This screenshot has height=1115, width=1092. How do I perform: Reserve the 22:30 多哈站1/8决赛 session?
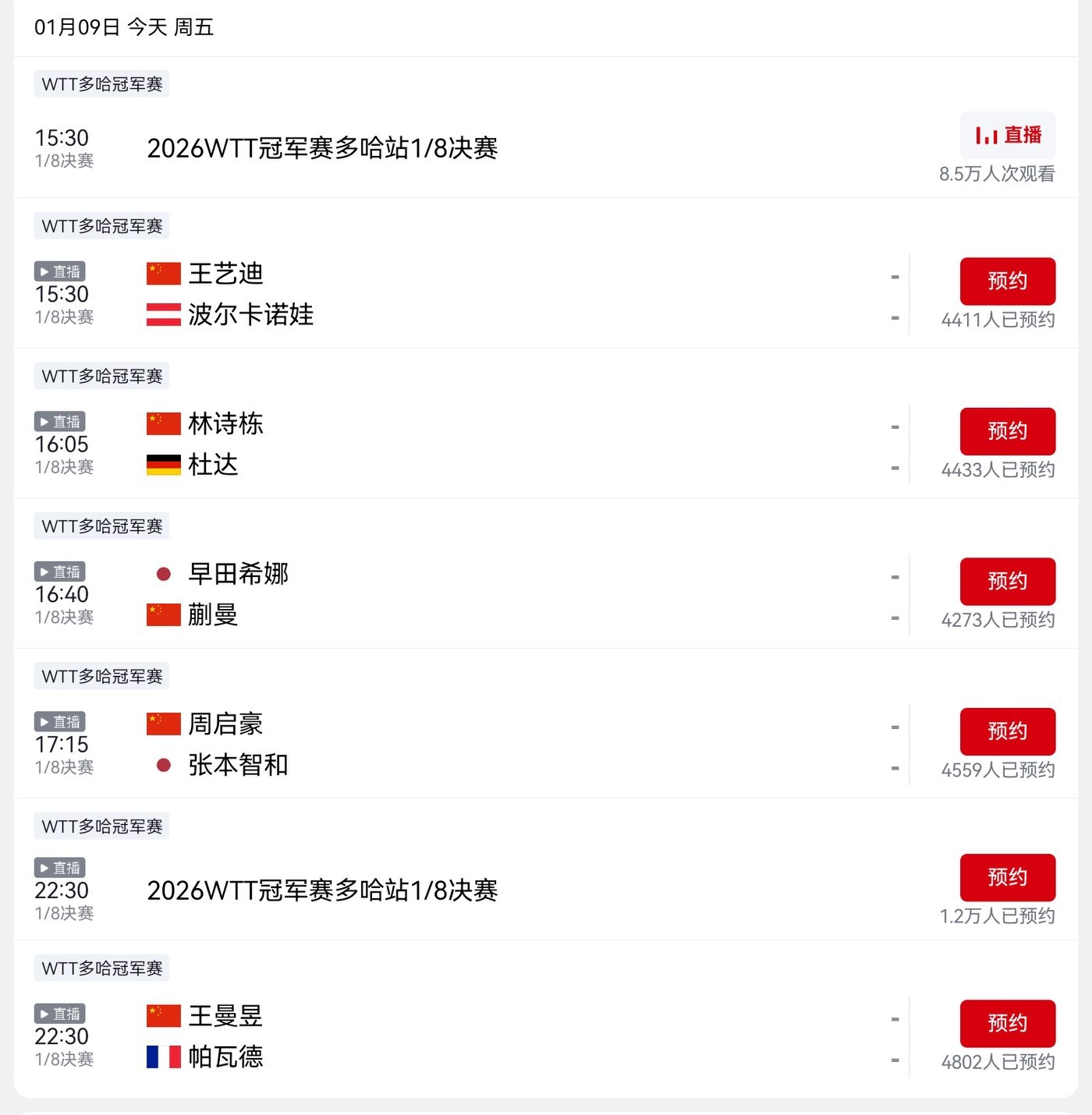pos(1007,877)
